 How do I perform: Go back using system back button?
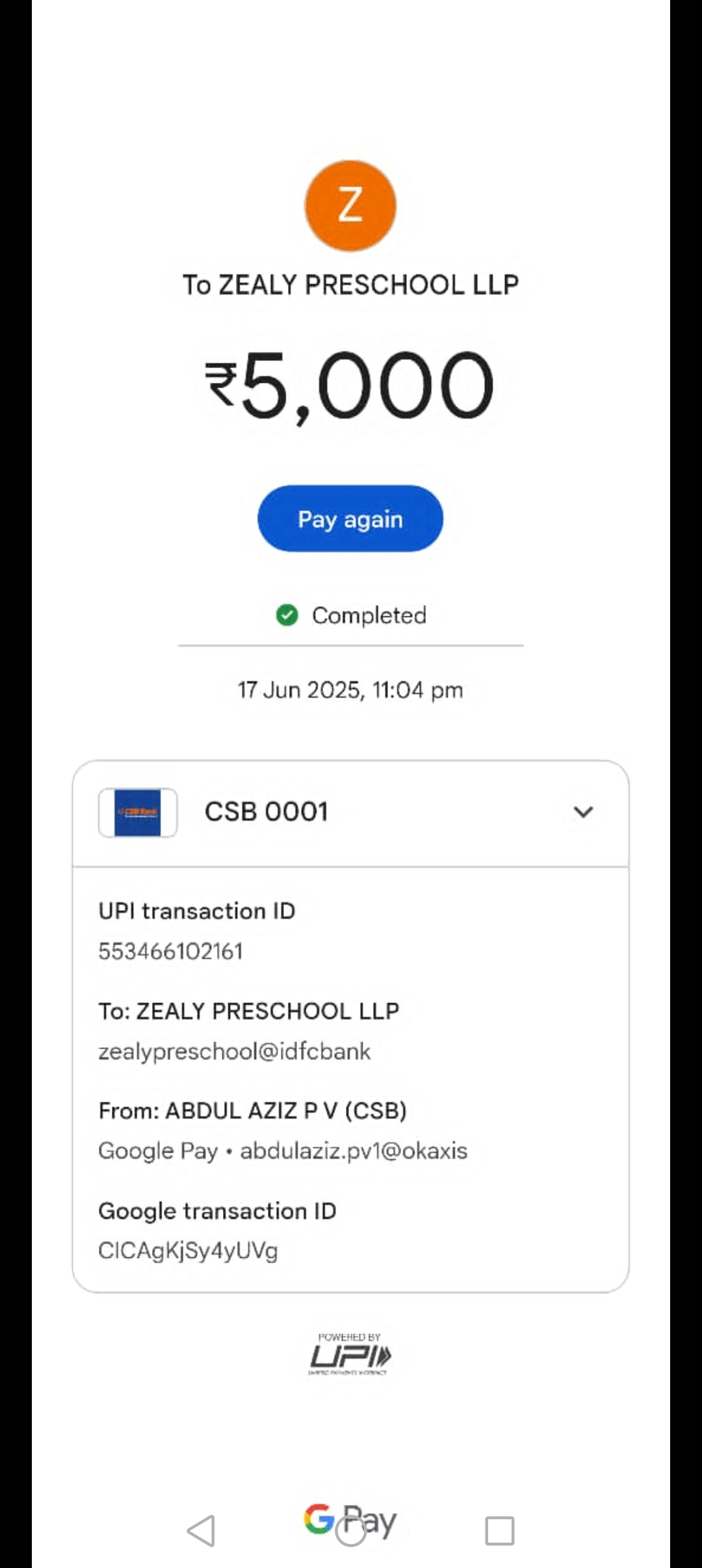(201, 1530)
